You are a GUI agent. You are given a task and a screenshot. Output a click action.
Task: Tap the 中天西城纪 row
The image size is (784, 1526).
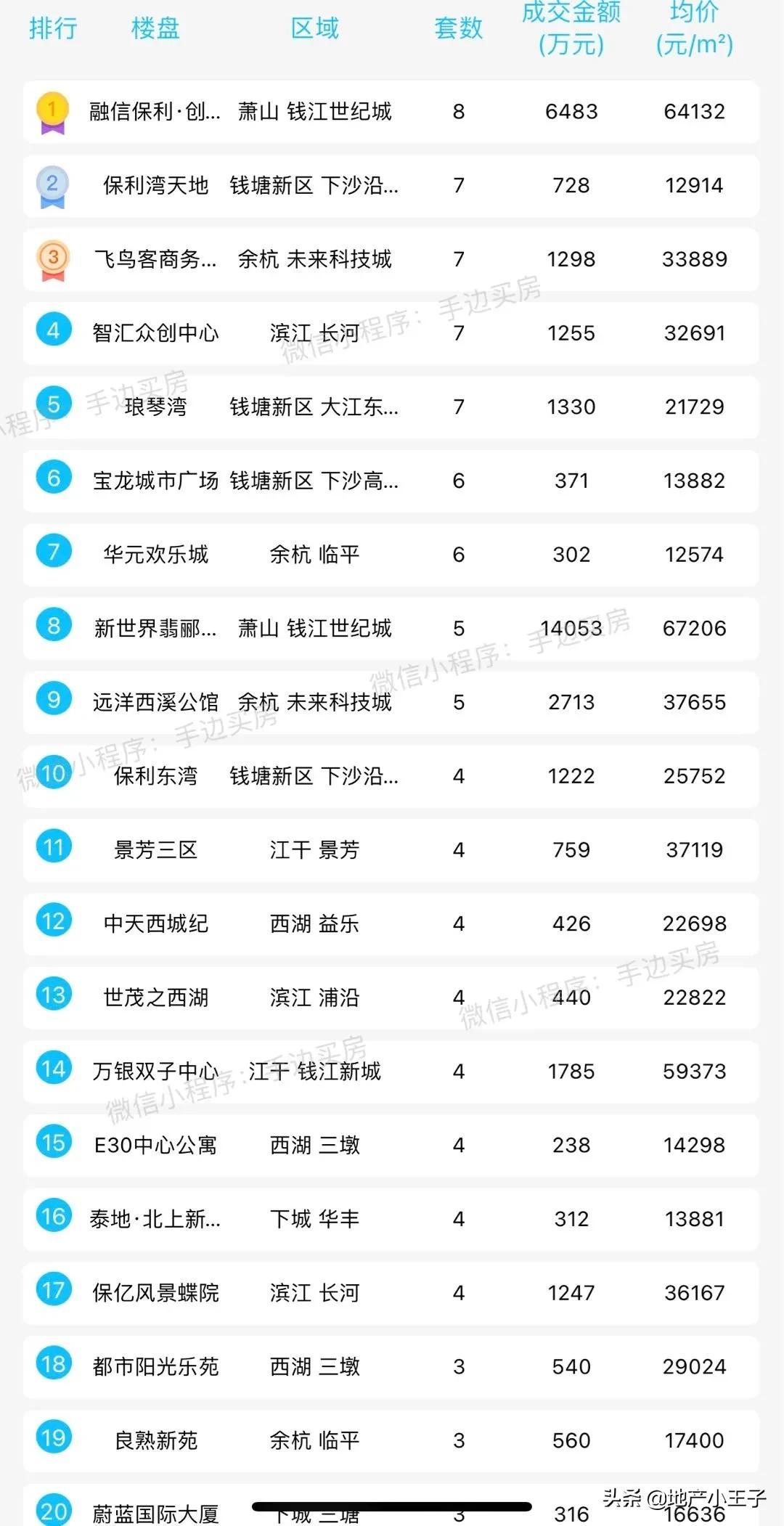pos(391,924)
